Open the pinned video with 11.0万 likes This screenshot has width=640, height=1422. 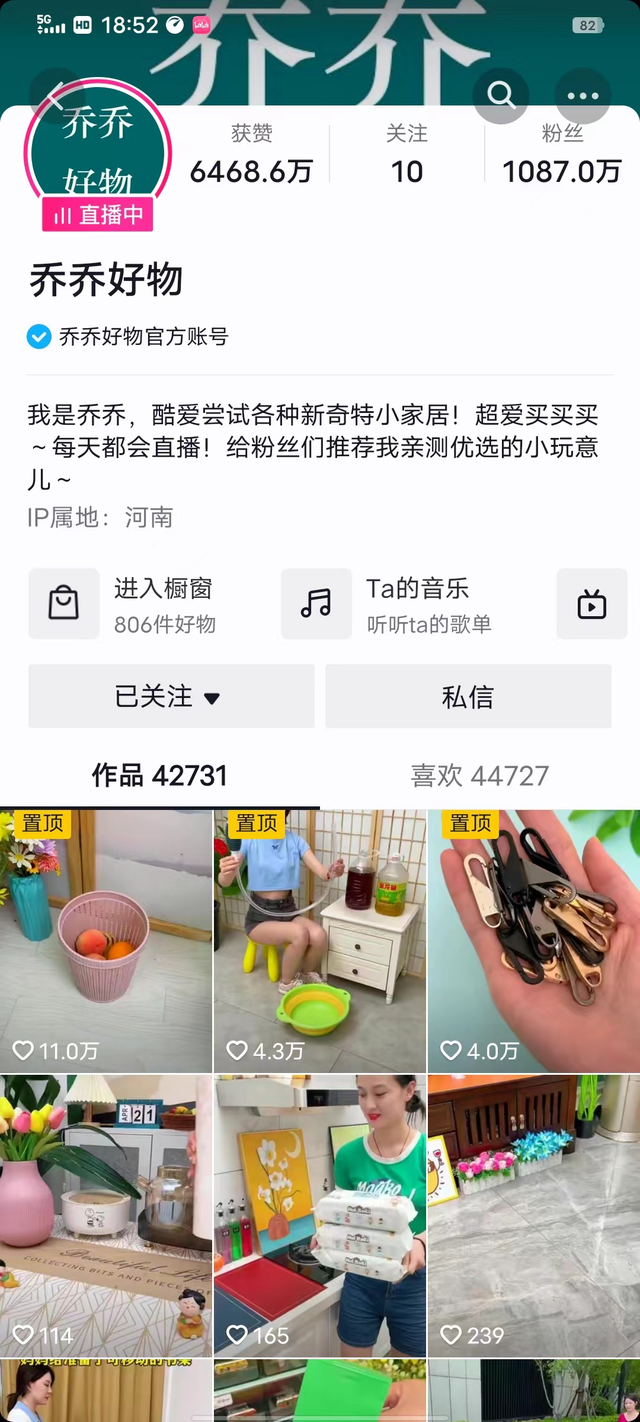(x=106, y=940)
